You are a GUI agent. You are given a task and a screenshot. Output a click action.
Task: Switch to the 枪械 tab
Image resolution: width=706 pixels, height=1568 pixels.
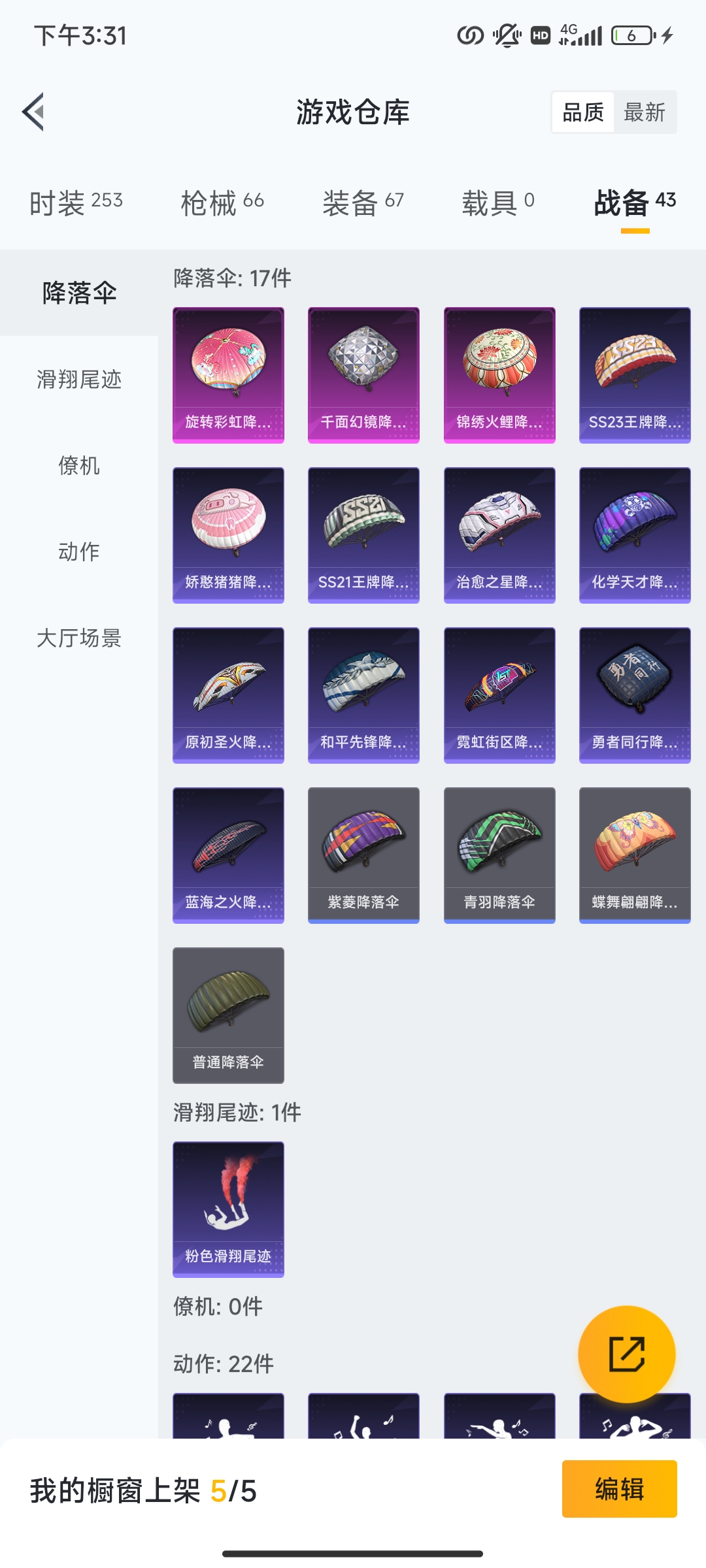tap(222, 202)
